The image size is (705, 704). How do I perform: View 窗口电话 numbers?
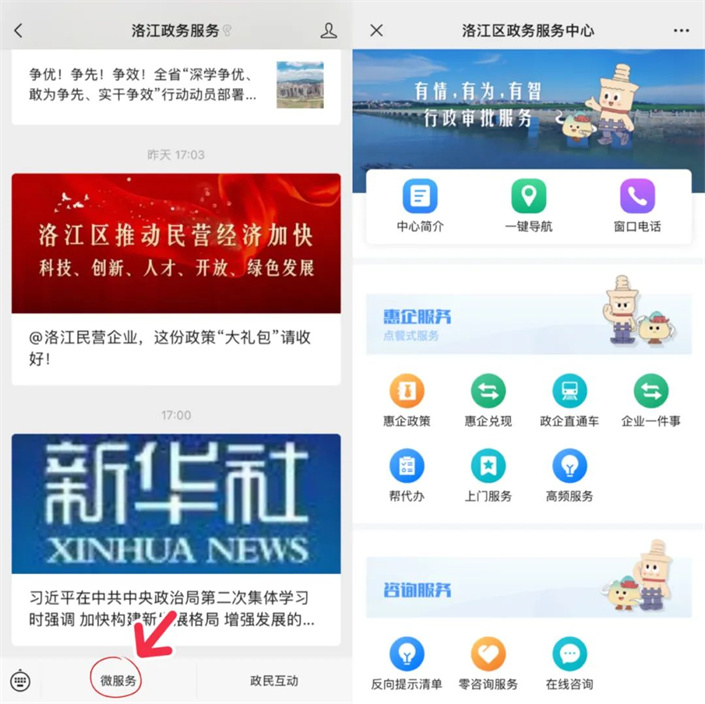pos(637,205)
